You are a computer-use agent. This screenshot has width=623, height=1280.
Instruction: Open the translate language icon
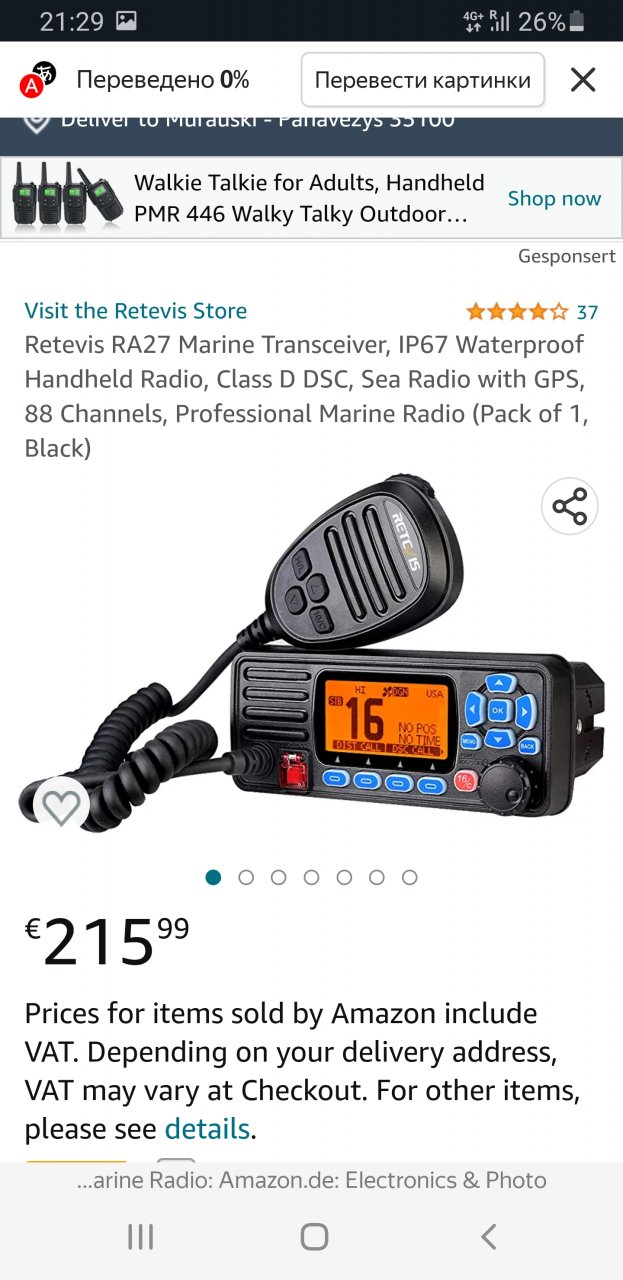coord(38,79)
